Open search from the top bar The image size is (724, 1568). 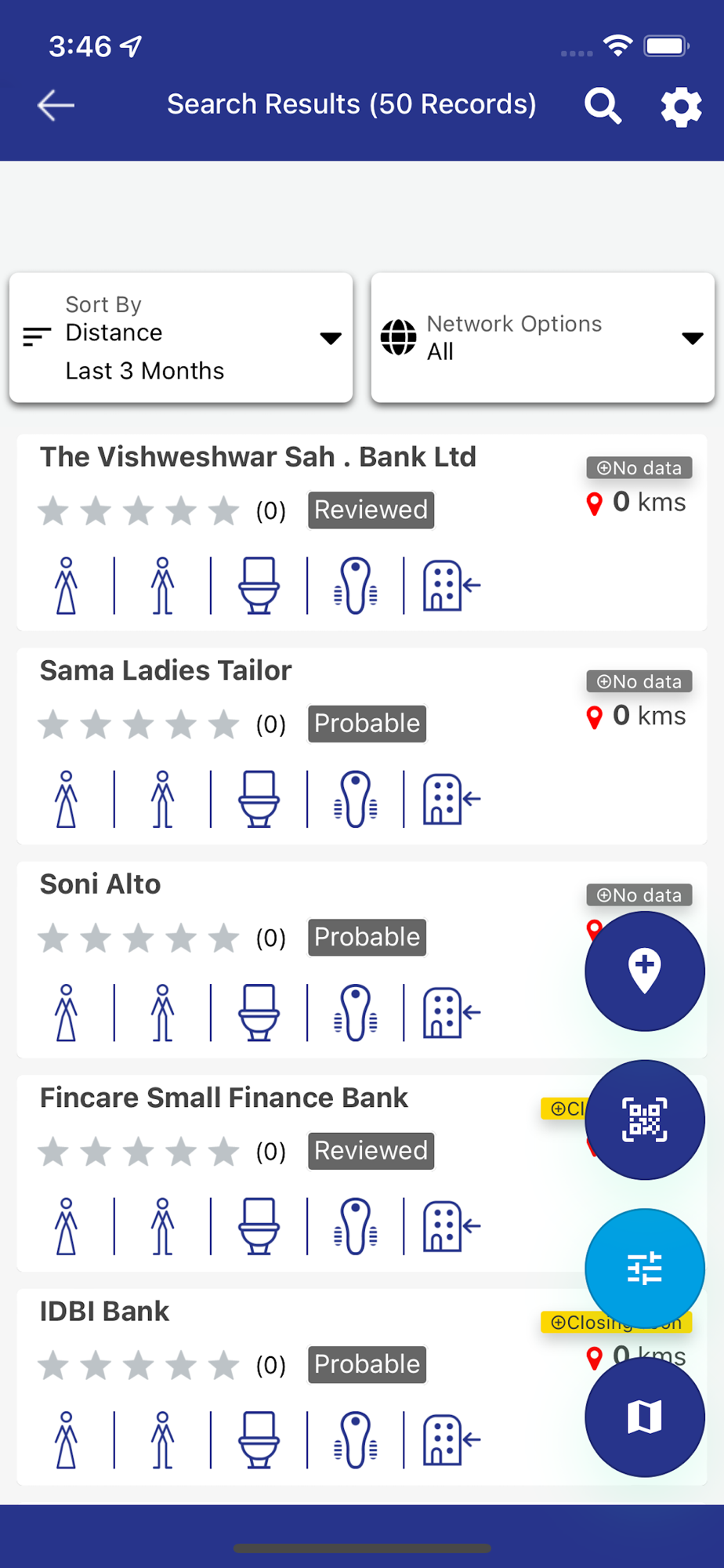point(603,106)
